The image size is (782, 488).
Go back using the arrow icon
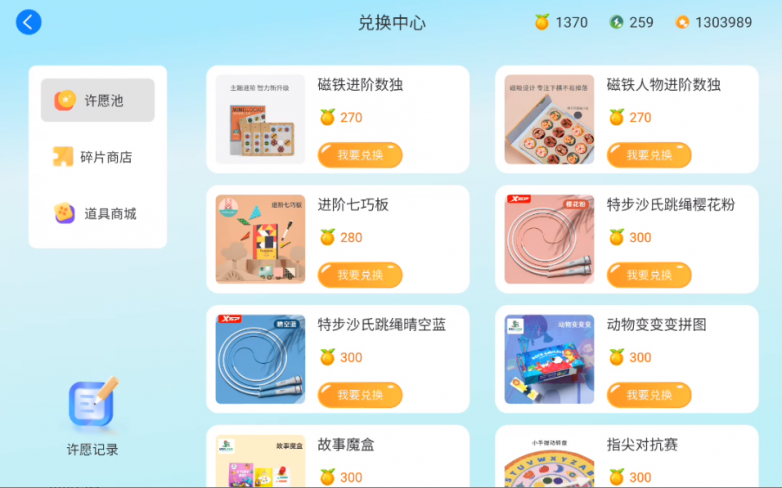pyautogui.click(x=28, y=22)
